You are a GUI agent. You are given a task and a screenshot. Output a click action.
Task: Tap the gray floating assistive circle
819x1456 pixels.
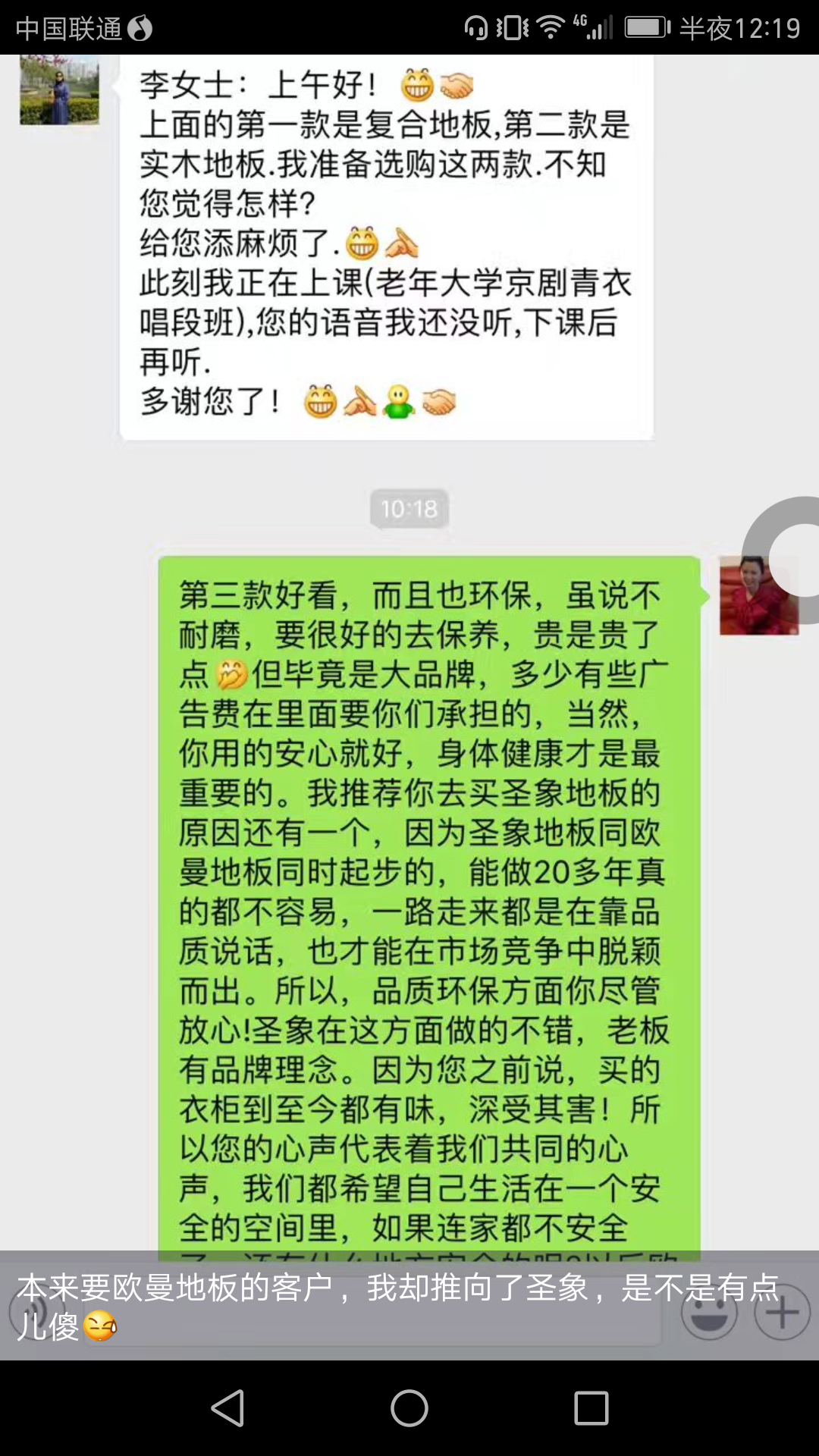(x=789, y=557)
